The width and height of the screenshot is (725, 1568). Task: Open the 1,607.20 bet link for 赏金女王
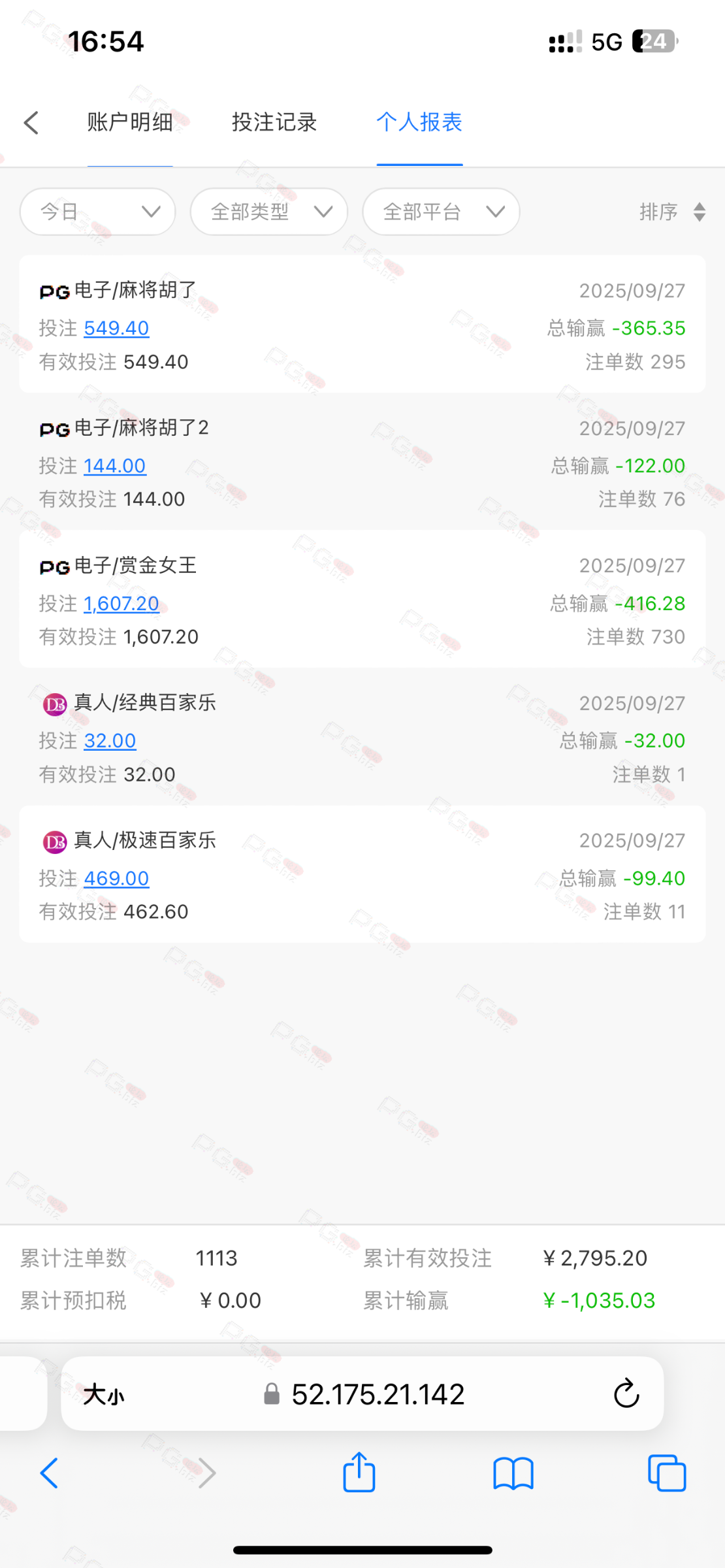(121, 604)
